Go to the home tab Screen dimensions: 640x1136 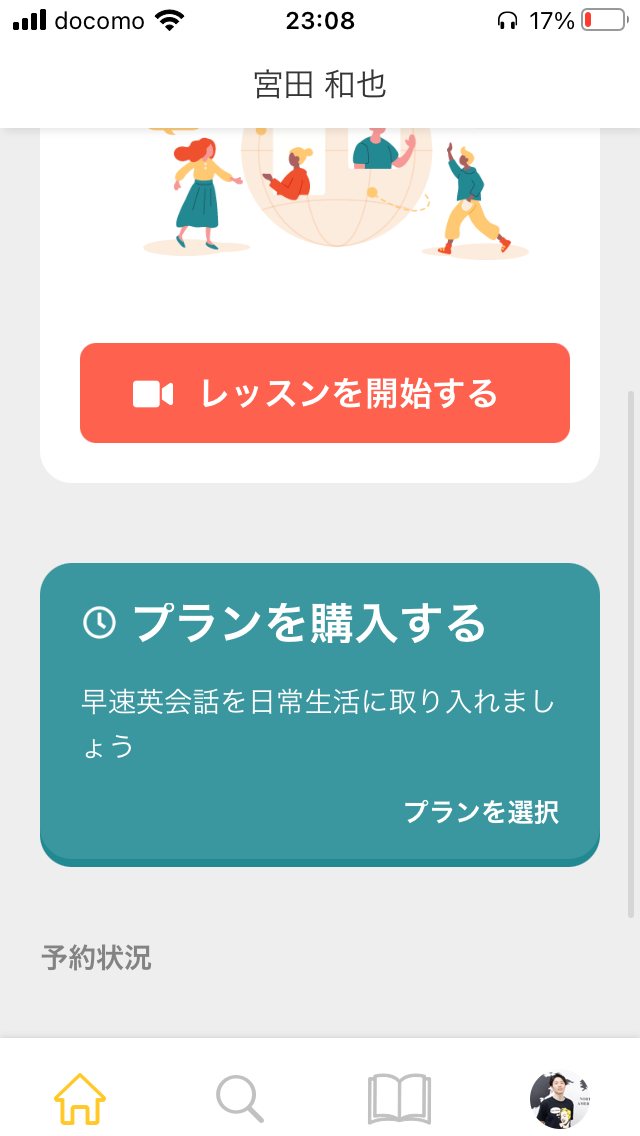(x=80, y=1098)
